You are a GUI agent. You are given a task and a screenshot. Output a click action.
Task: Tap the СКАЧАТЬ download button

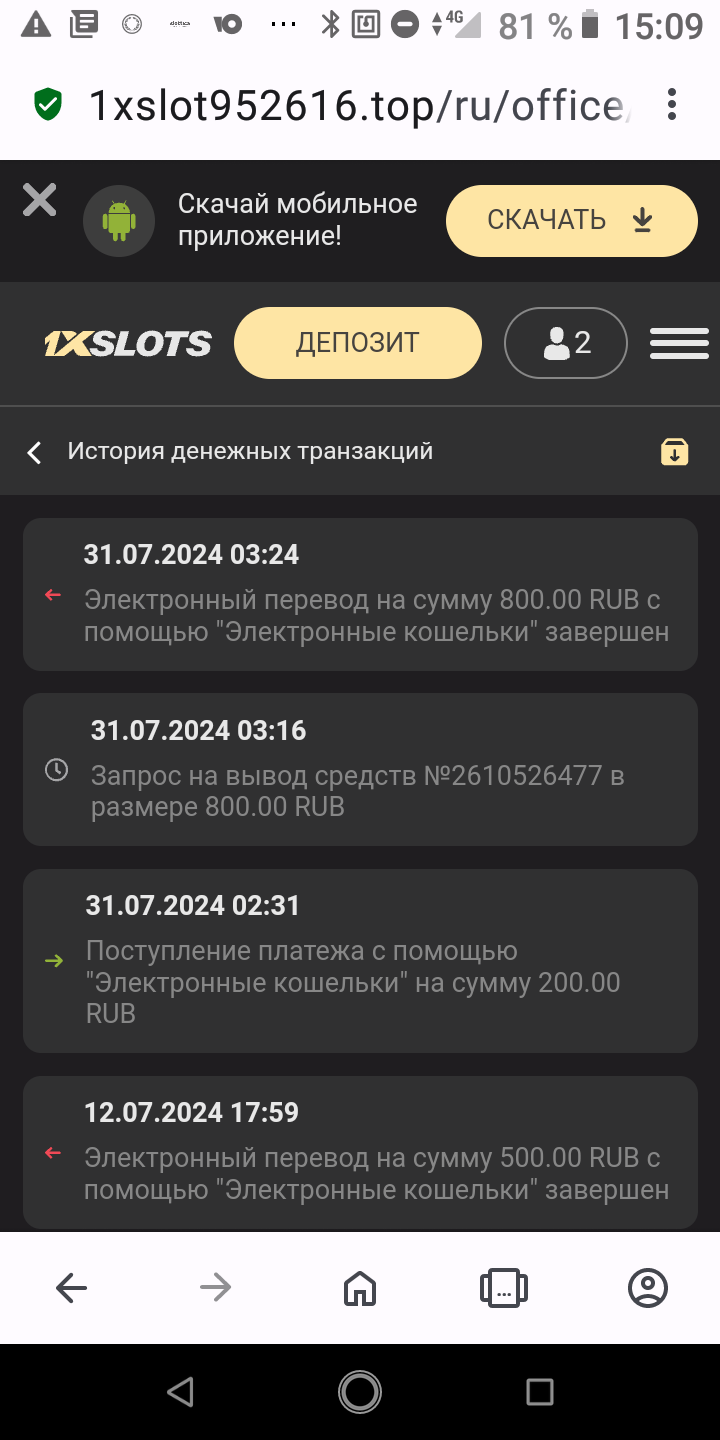(x=571, y=221)
